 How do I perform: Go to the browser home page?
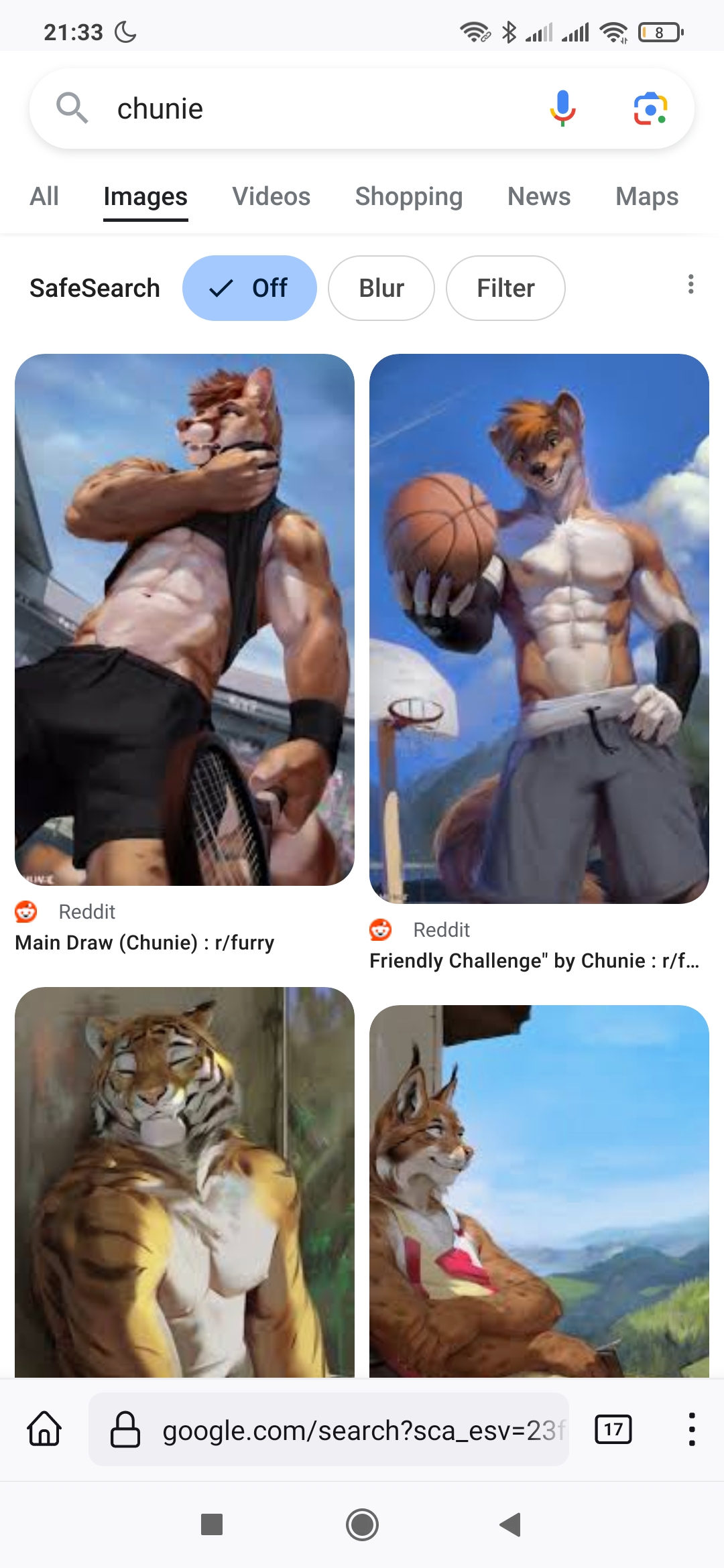coord(45,1429)
